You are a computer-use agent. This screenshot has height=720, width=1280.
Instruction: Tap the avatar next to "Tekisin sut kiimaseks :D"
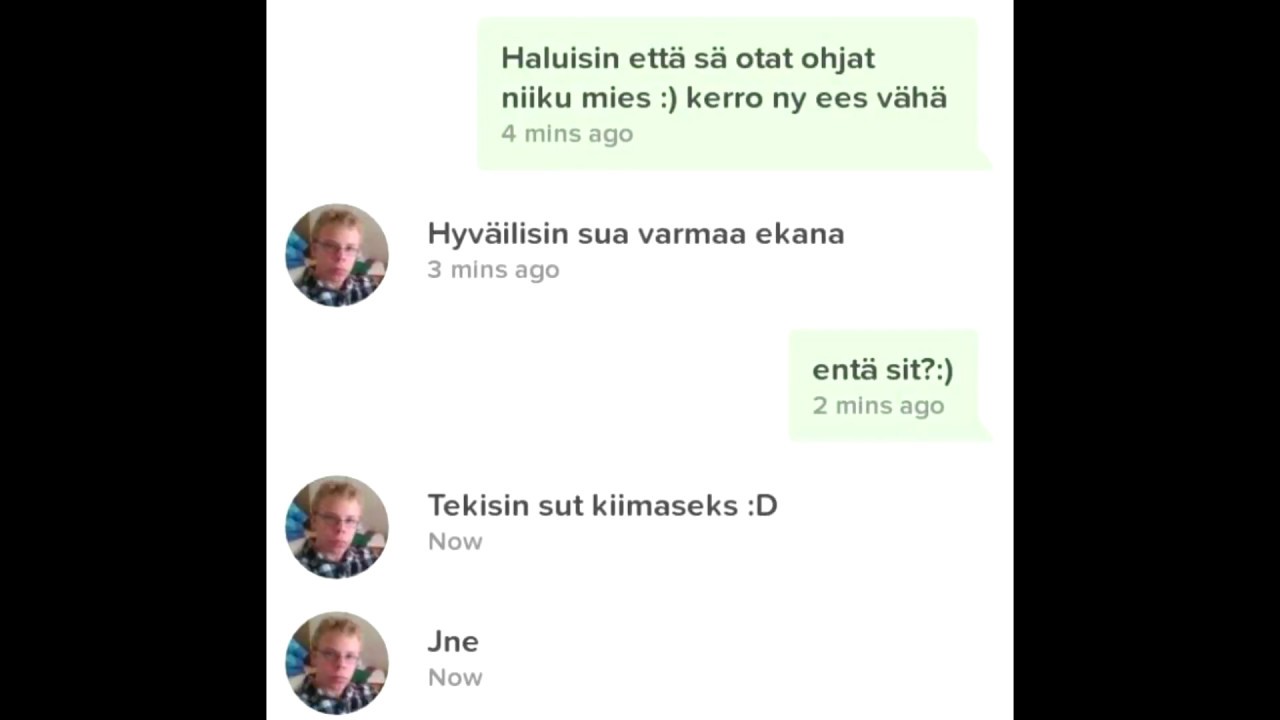click(337, 527)
